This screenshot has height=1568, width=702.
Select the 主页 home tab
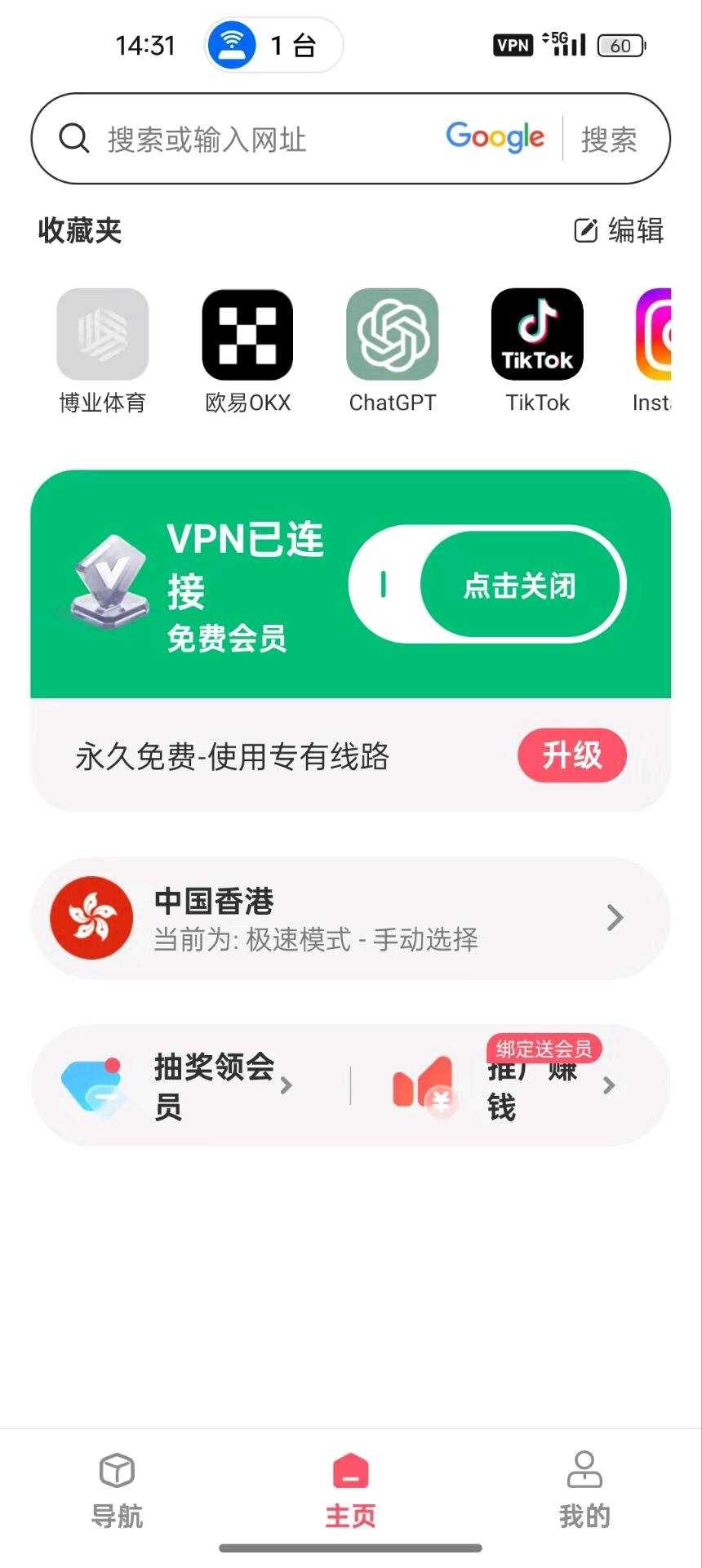(x=351, y=1491)
